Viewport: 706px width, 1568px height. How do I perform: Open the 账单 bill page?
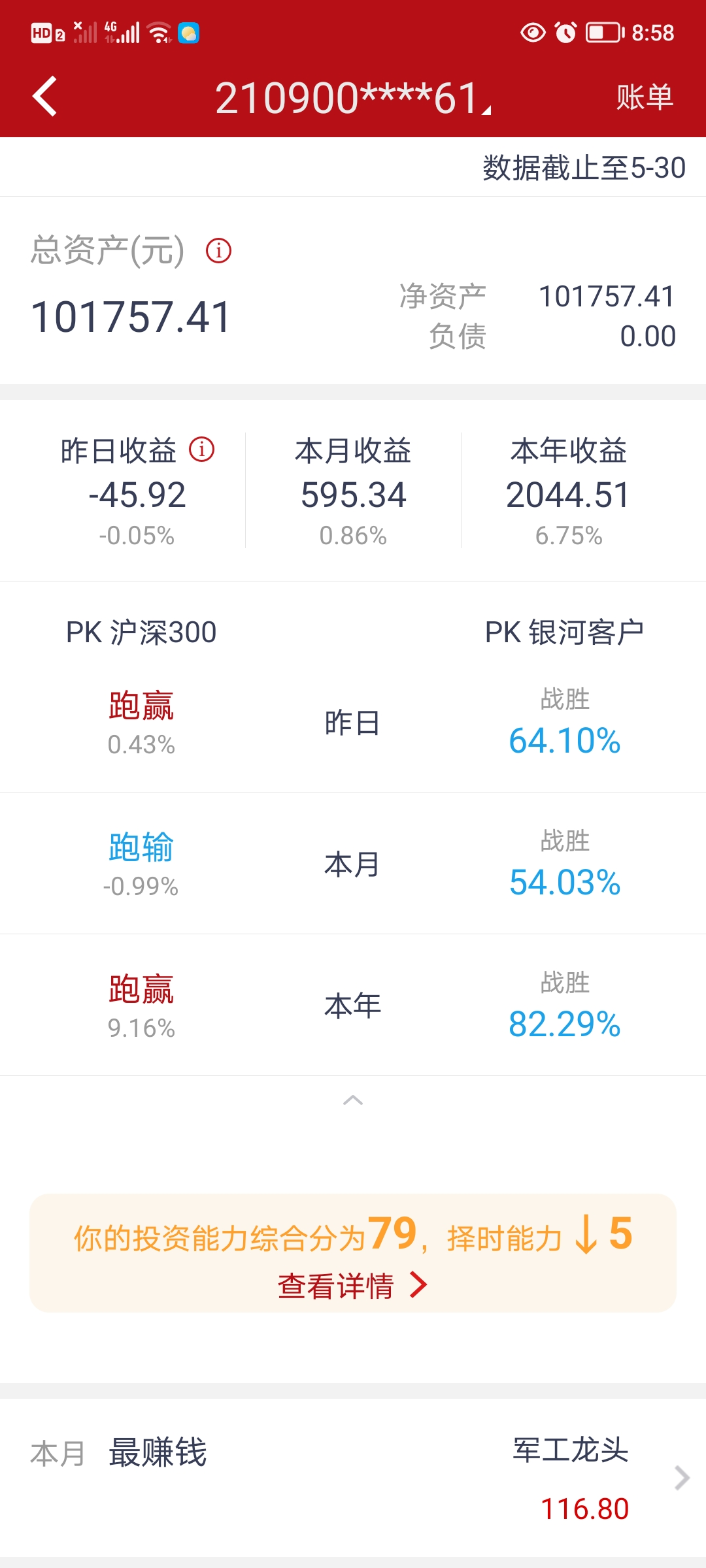click(645, 97)
